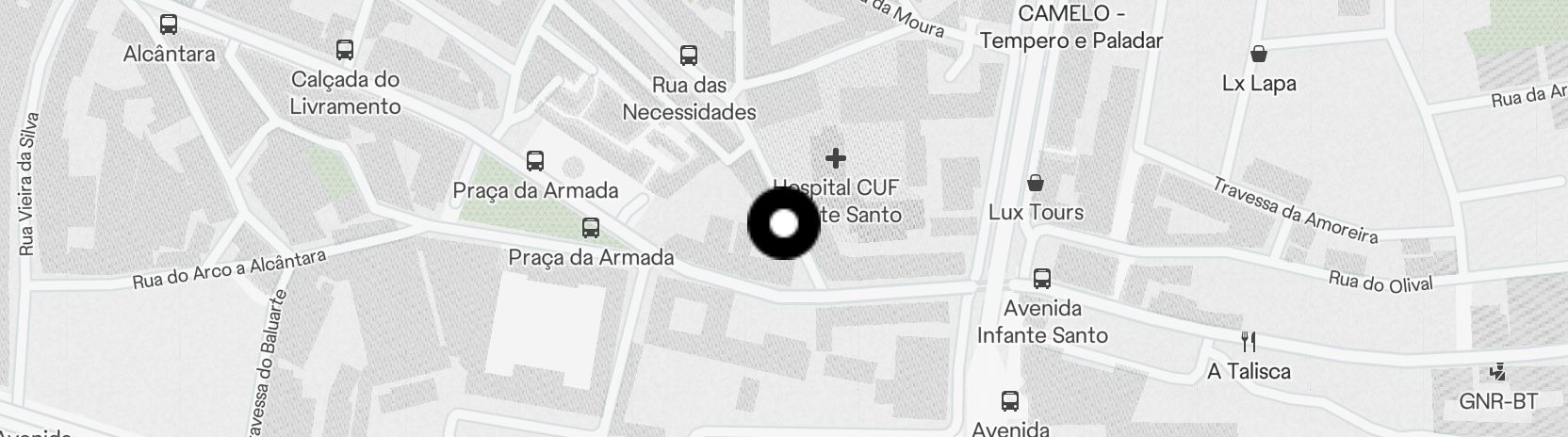The image size is (1568, 437).
Task: Open the A Talisca restaurant marker
Action: tap(1249, 342)
